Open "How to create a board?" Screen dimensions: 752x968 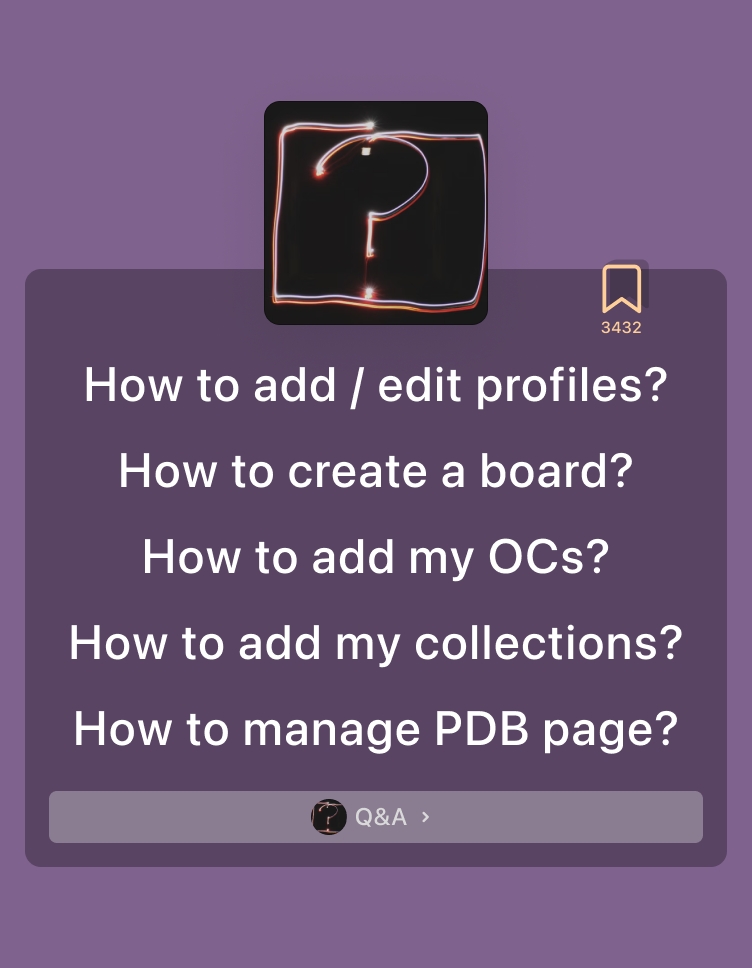(376, 470)
